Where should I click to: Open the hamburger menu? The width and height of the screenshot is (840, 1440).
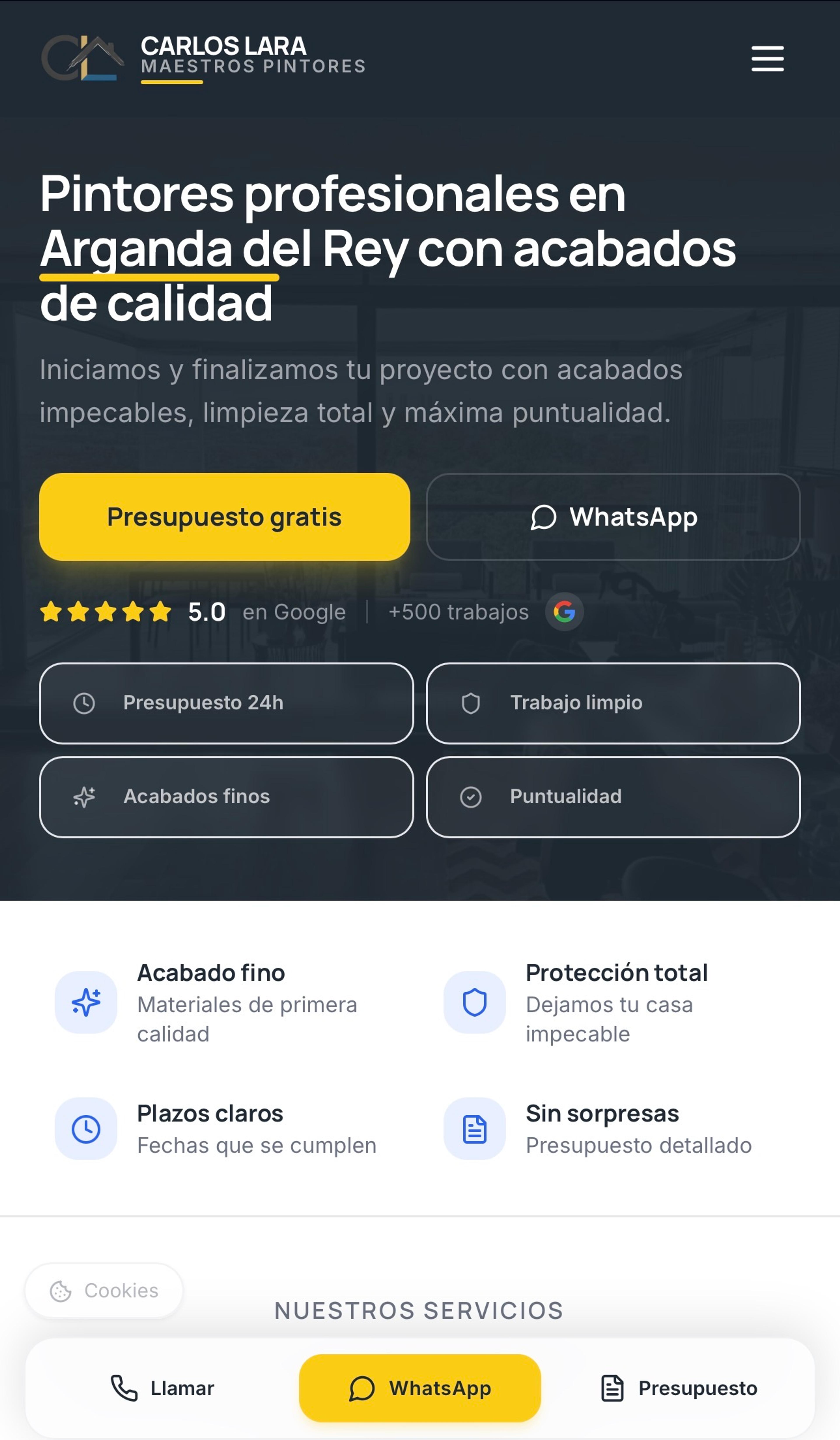point(767,59)
